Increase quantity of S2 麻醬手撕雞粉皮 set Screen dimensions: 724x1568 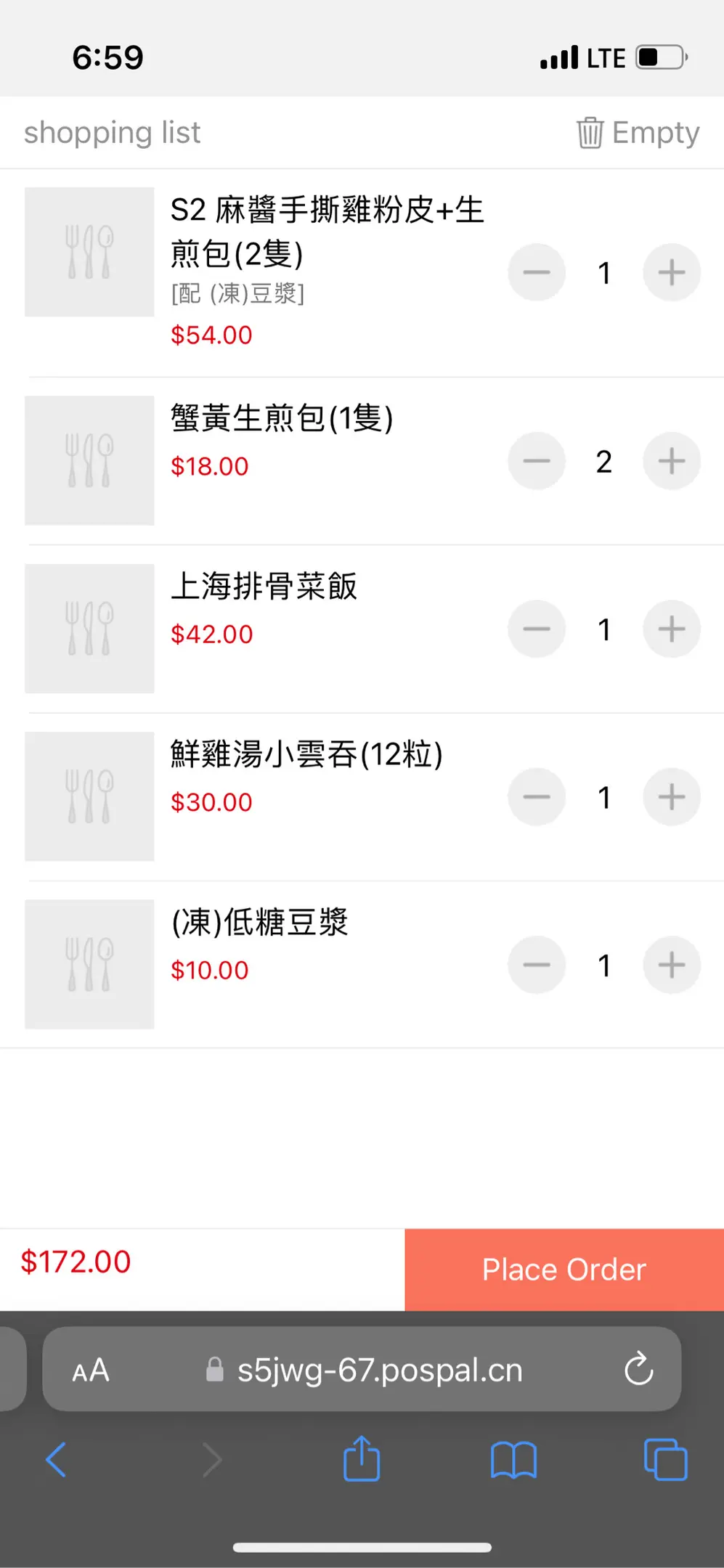pyautogui.click(x=672, y=272)
